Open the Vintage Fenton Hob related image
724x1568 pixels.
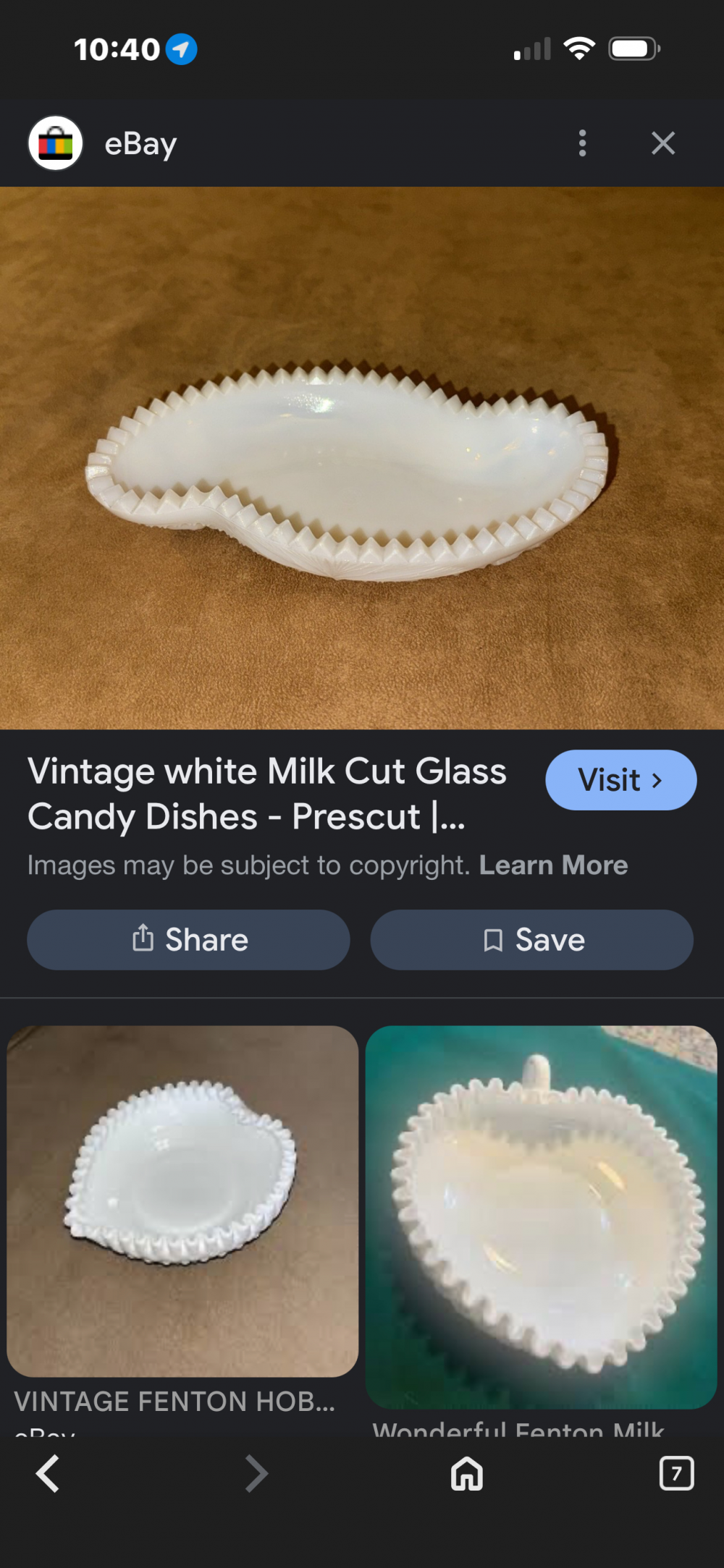point(182,1201)
